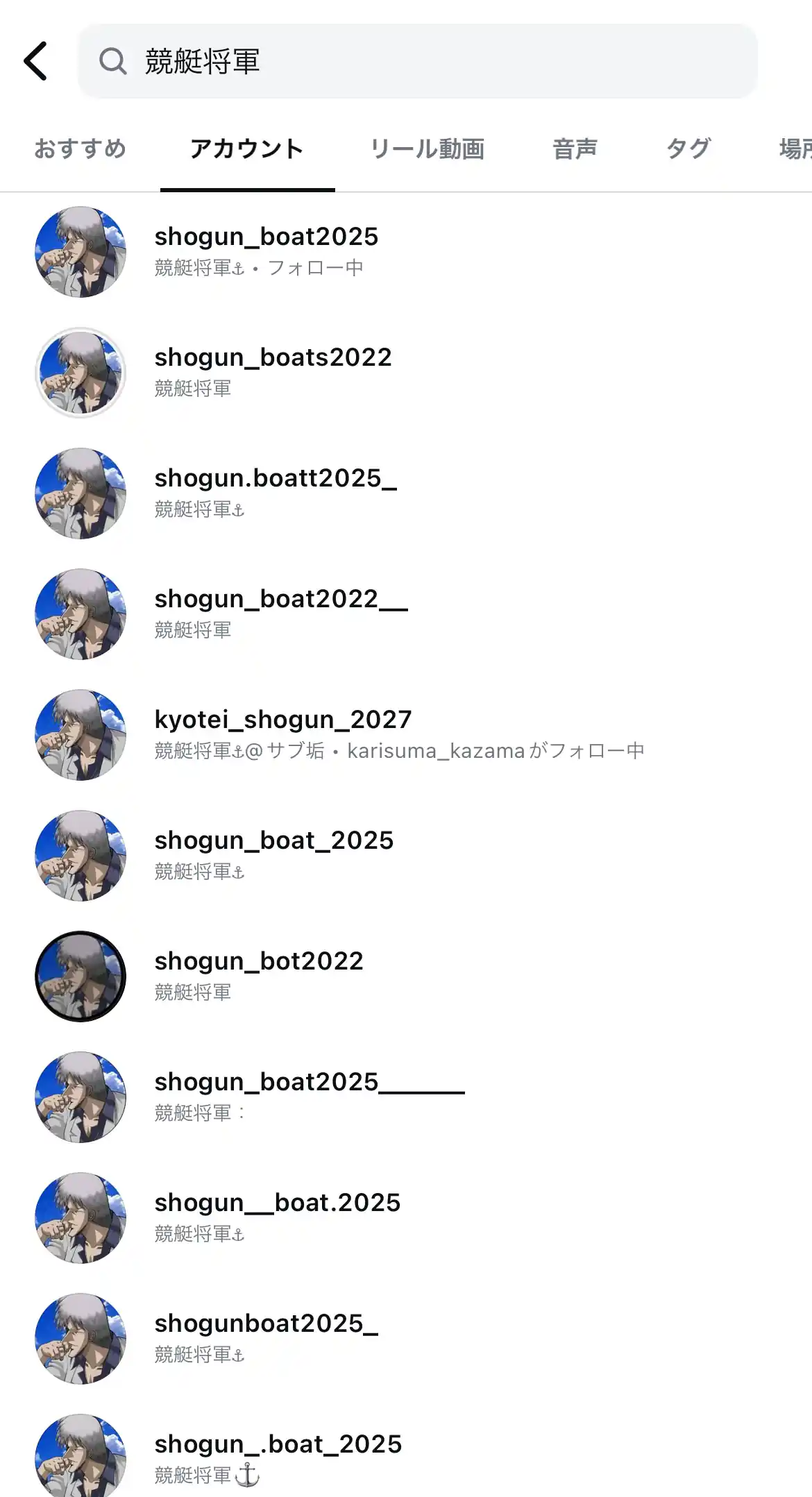Switch to the リール動画 tab
Screen dimensions: 812x1497
pyautogui.click(x=427, y=149)
